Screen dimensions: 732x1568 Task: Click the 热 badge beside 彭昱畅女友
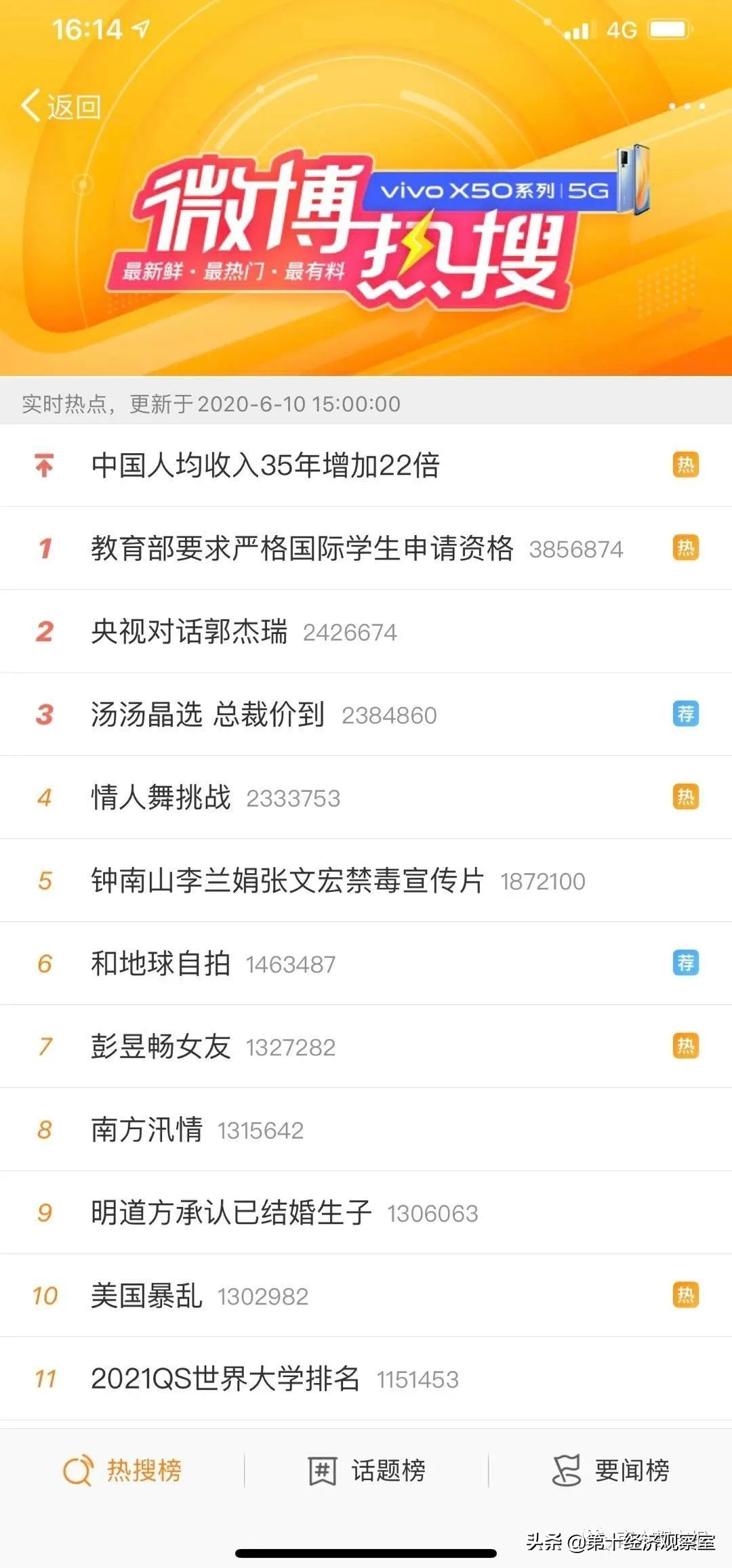pyautogui.click(x=687, y=1046)
